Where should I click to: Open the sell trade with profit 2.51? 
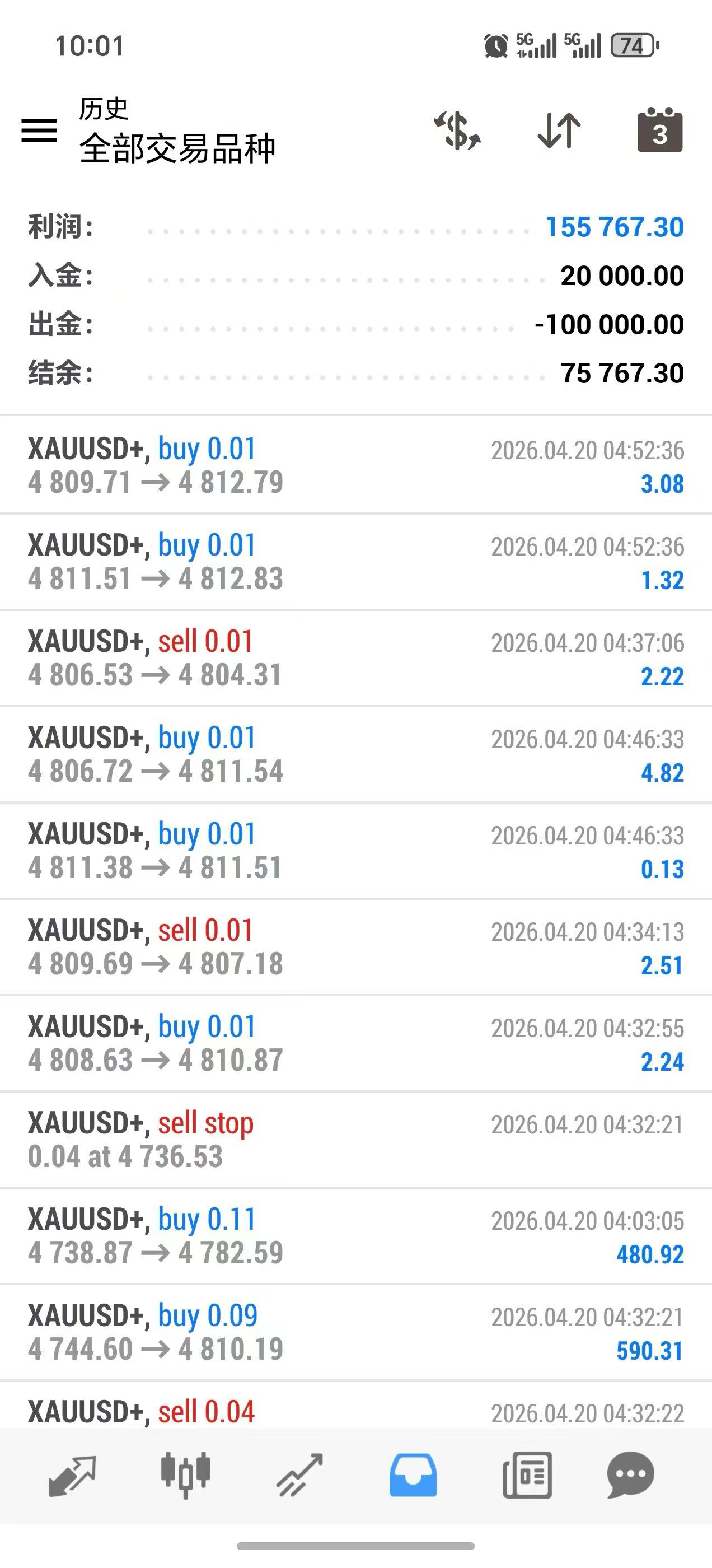tap(356, 946)
